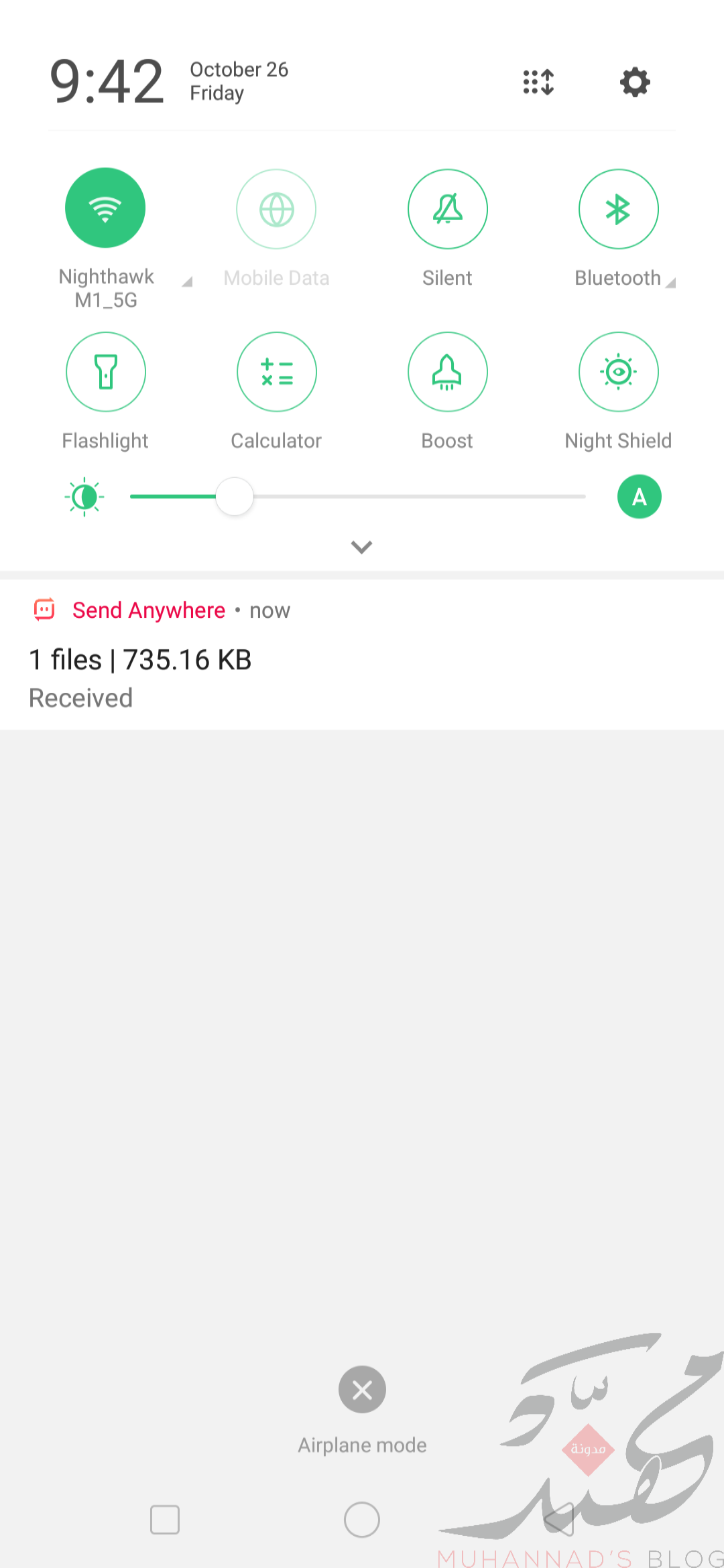Switch on the Flashlight

tap(105, 372)
